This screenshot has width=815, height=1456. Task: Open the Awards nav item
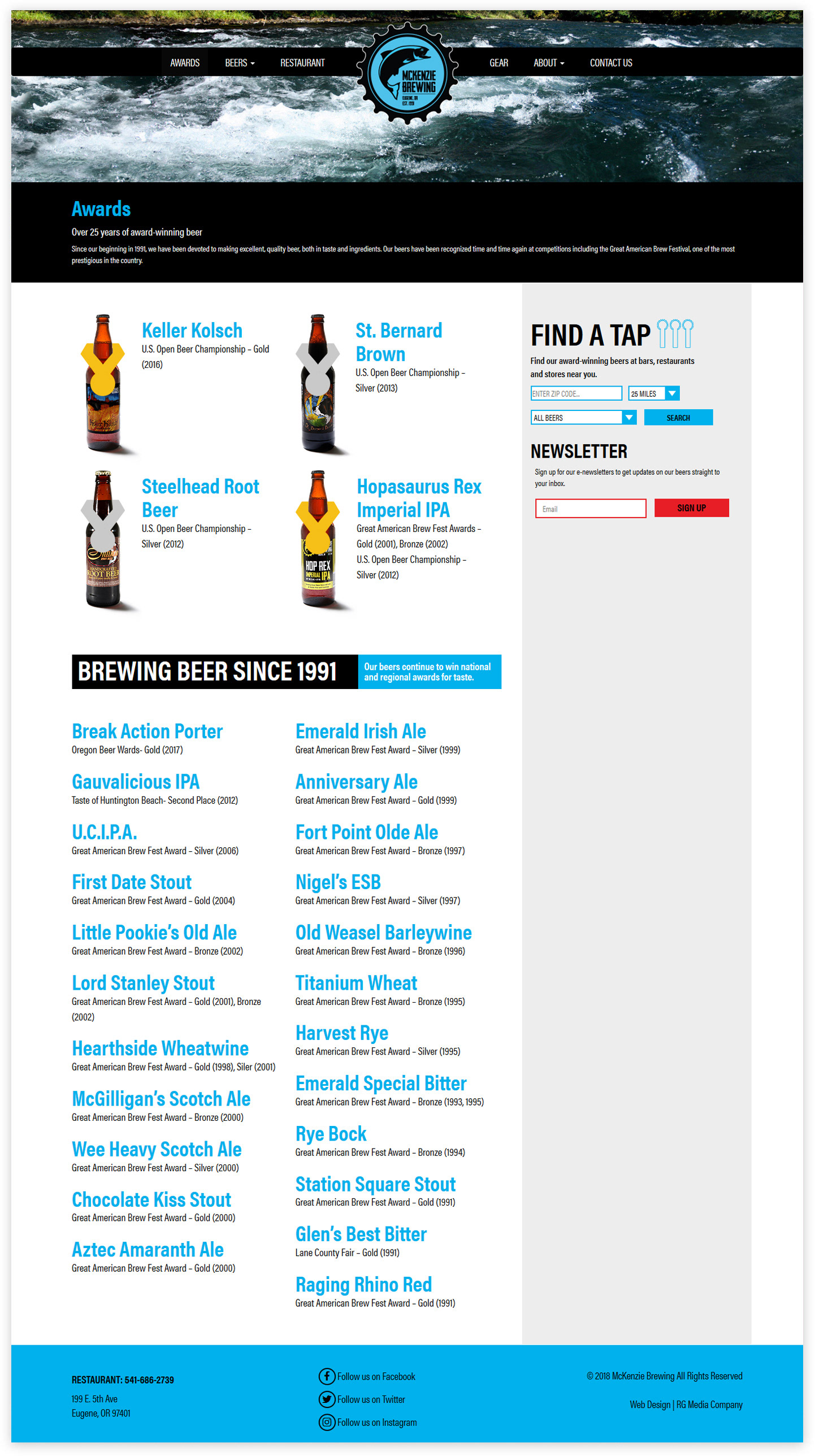tap(185, 63)
